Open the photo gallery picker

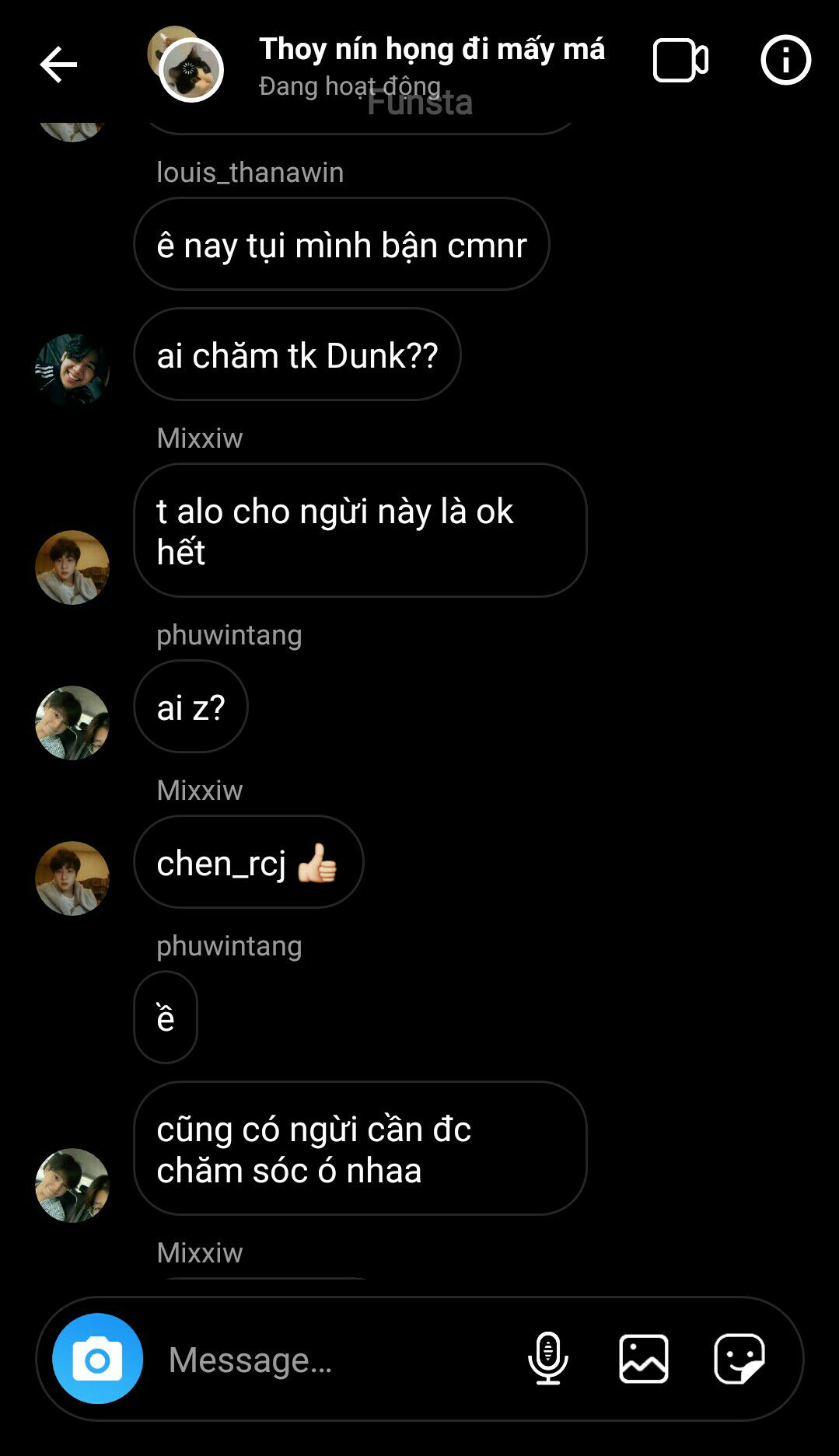[643, 1358]
